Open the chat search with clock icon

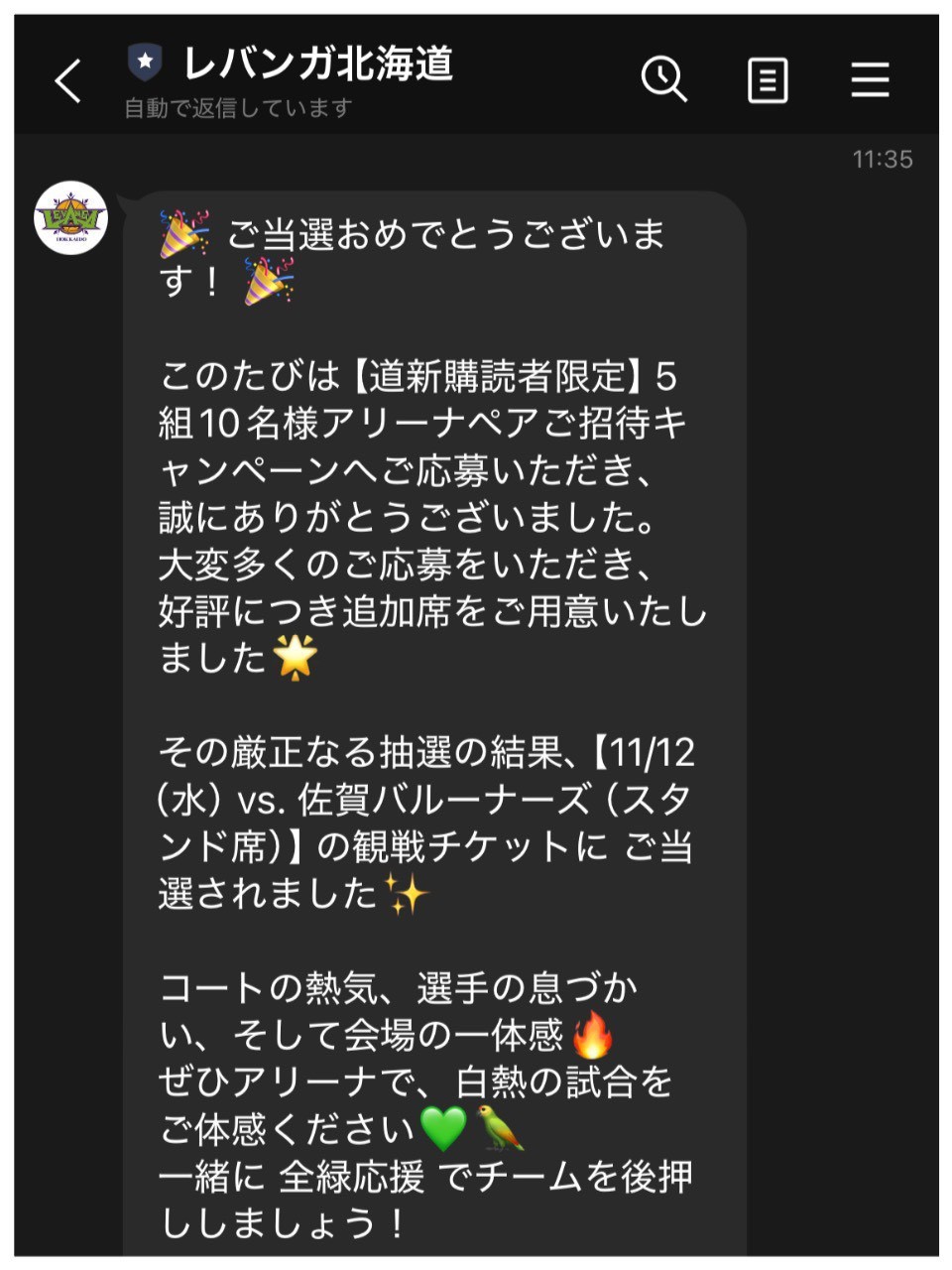coord(663,79)
